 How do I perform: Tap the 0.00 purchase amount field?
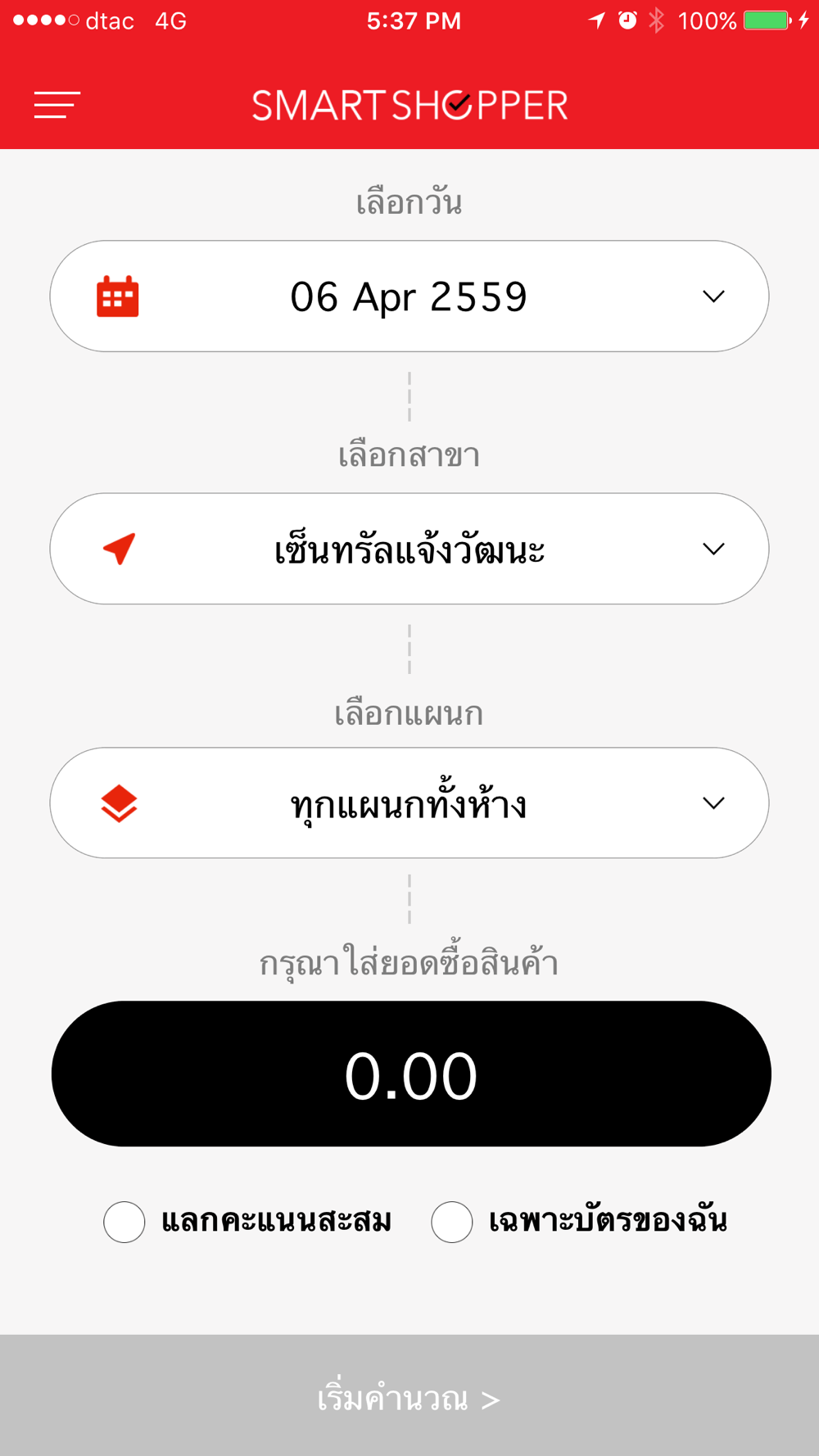[x=411, y=1074]
